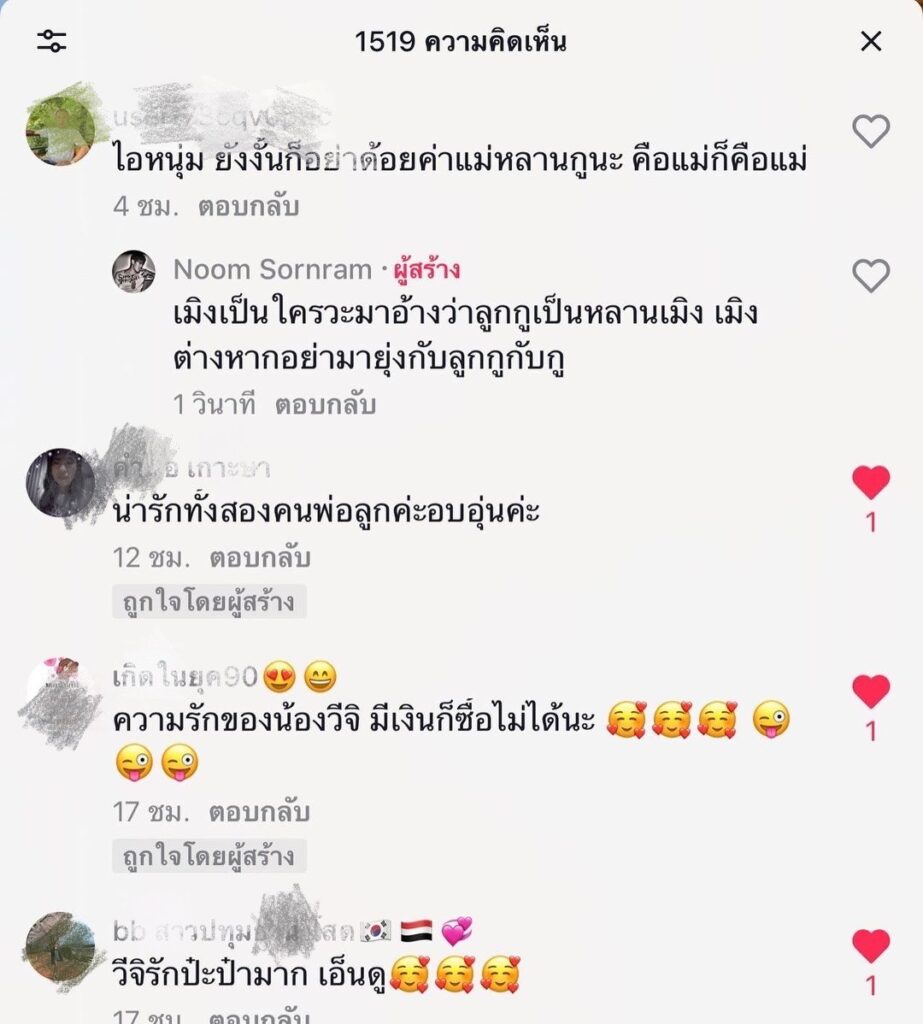Open the comment filter settings icon
Viewport: 923px width, 1024px height.
(52, 41)
